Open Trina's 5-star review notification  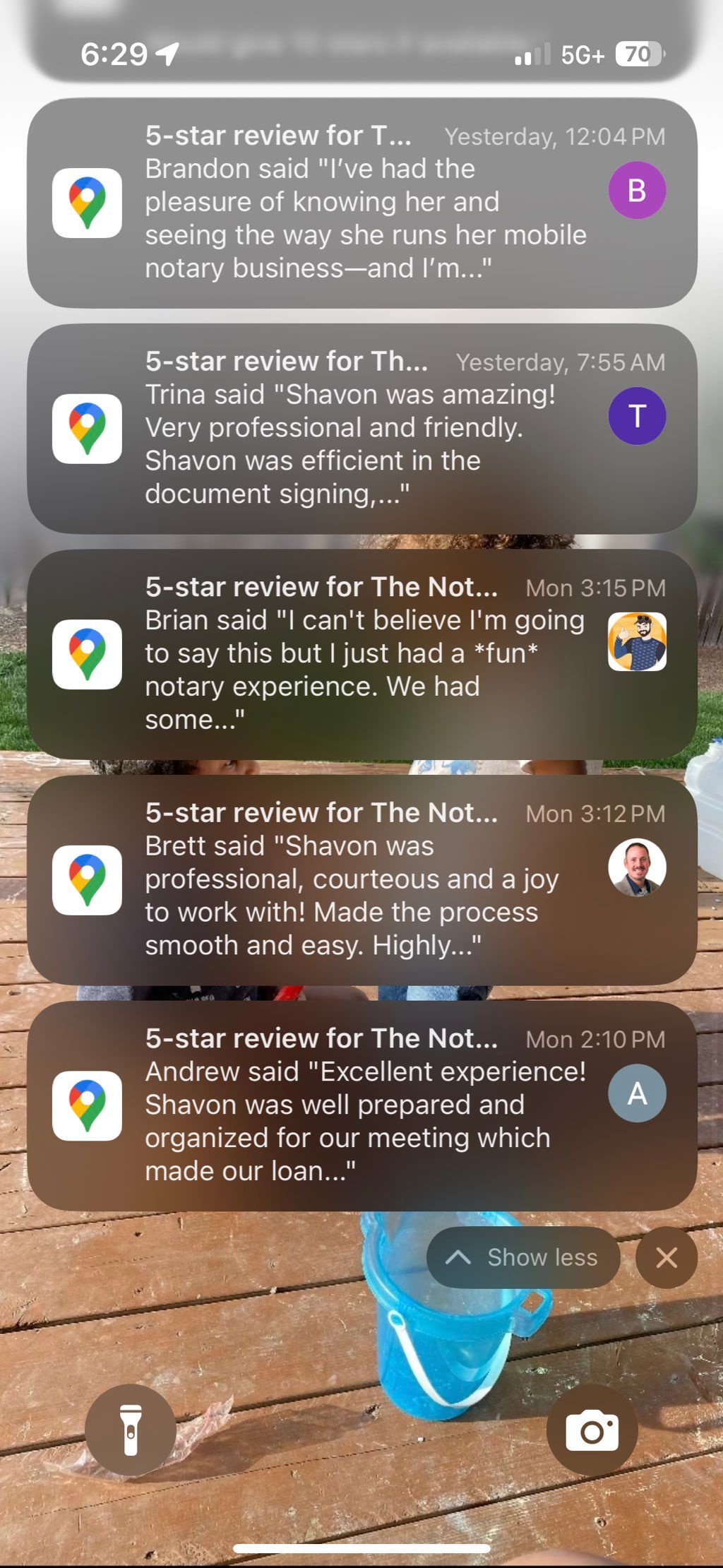[361, 429]
